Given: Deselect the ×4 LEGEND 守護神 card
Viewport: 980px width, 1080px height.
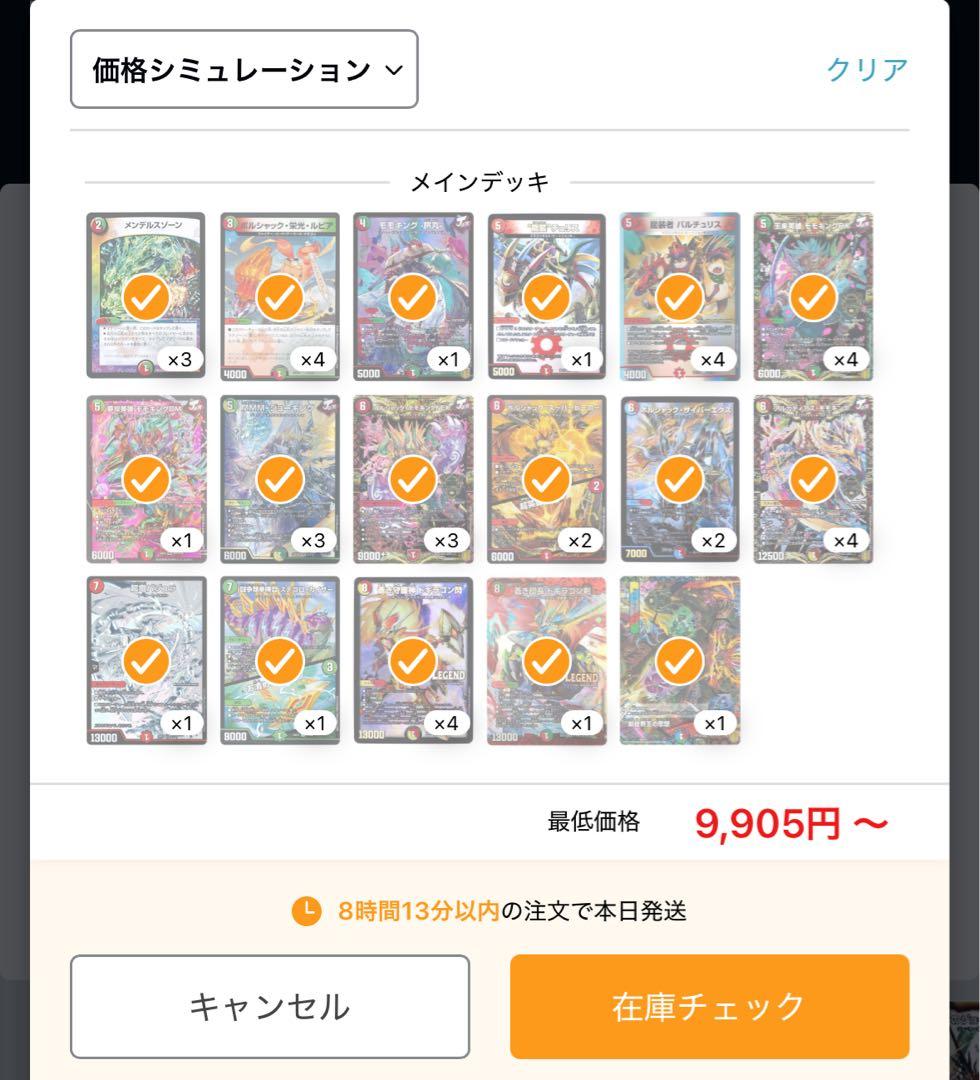Looking at the screenshot, I should [x=413, y=660].
